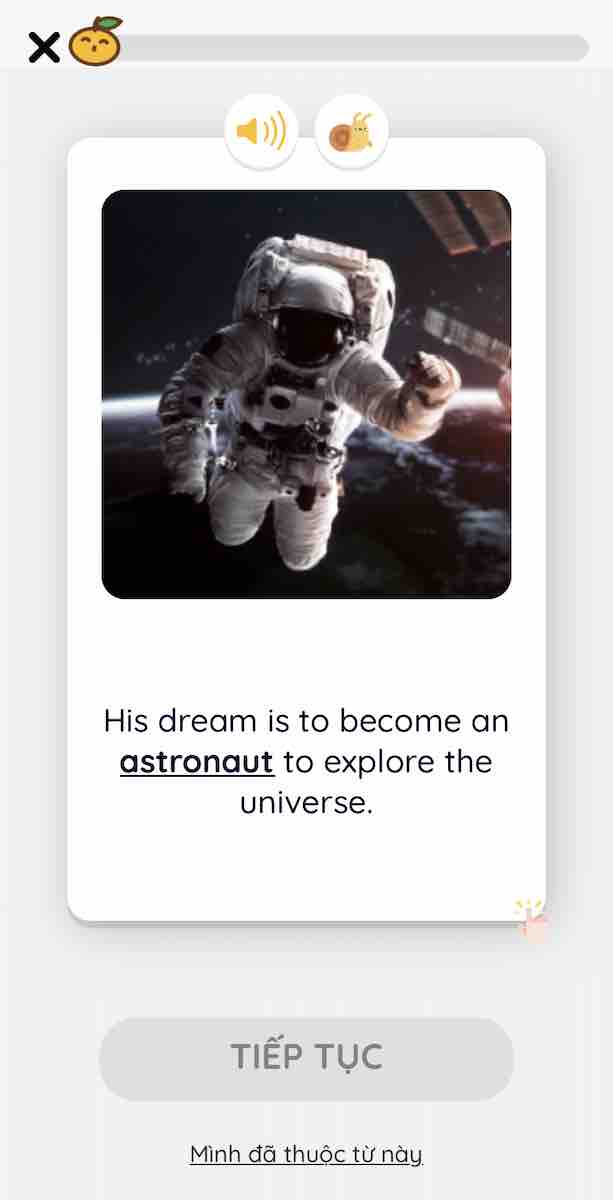
Task: Tap the TIẾP TỤC button
Action: [306, 1058]
